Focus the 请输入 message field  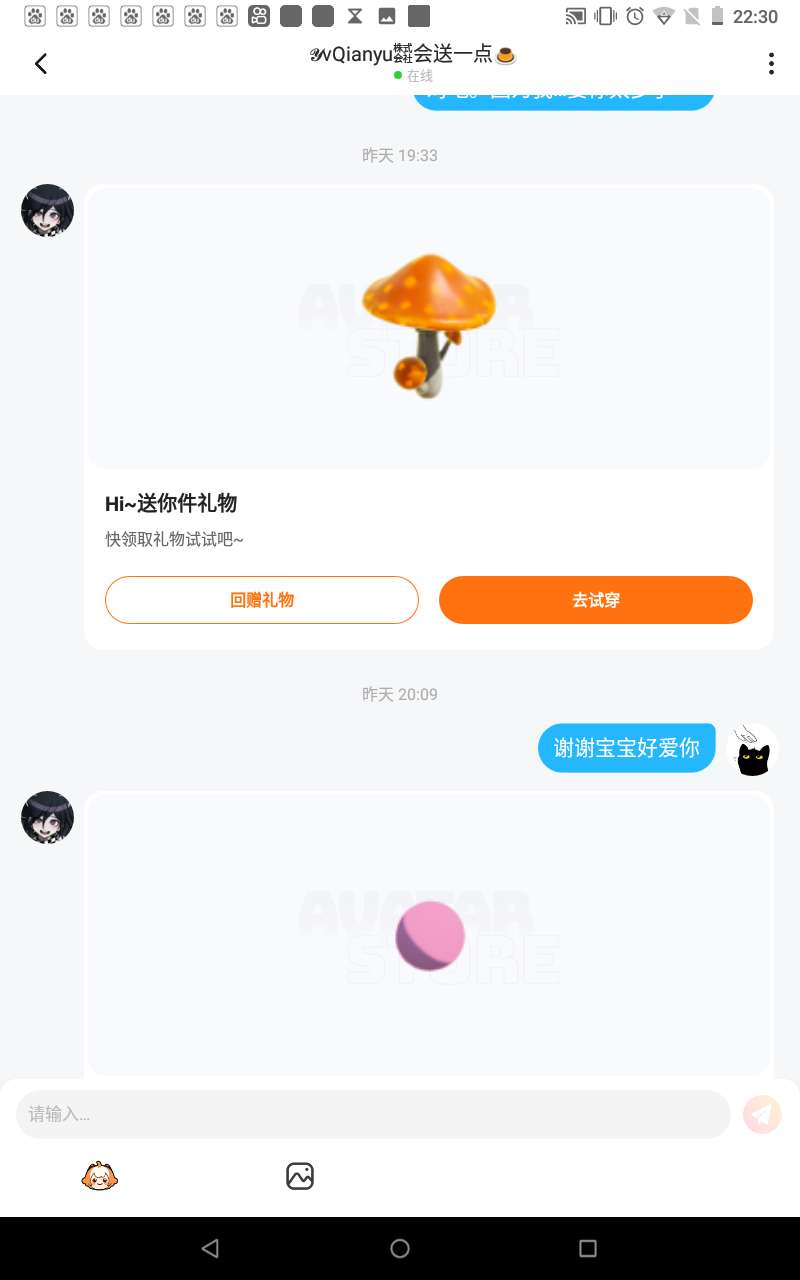373,1114
